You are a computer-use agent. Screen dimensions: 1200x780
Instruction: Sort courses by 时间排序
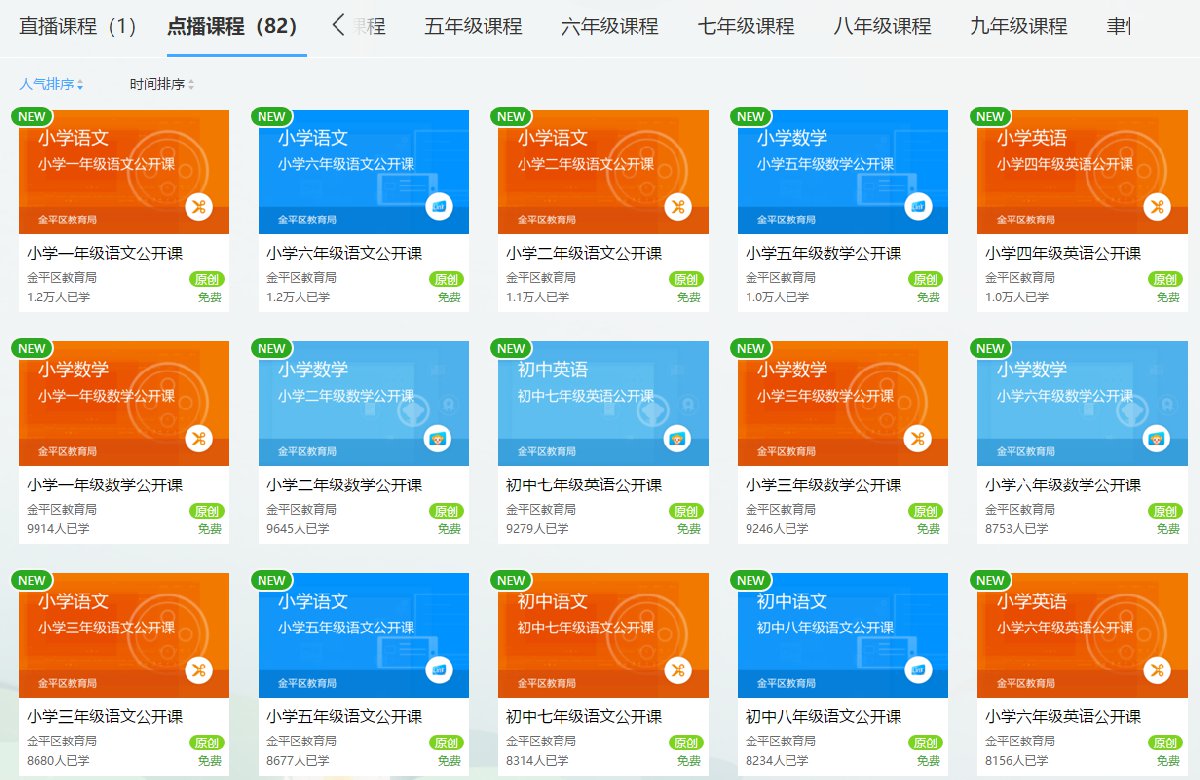(x=162, y=85)
